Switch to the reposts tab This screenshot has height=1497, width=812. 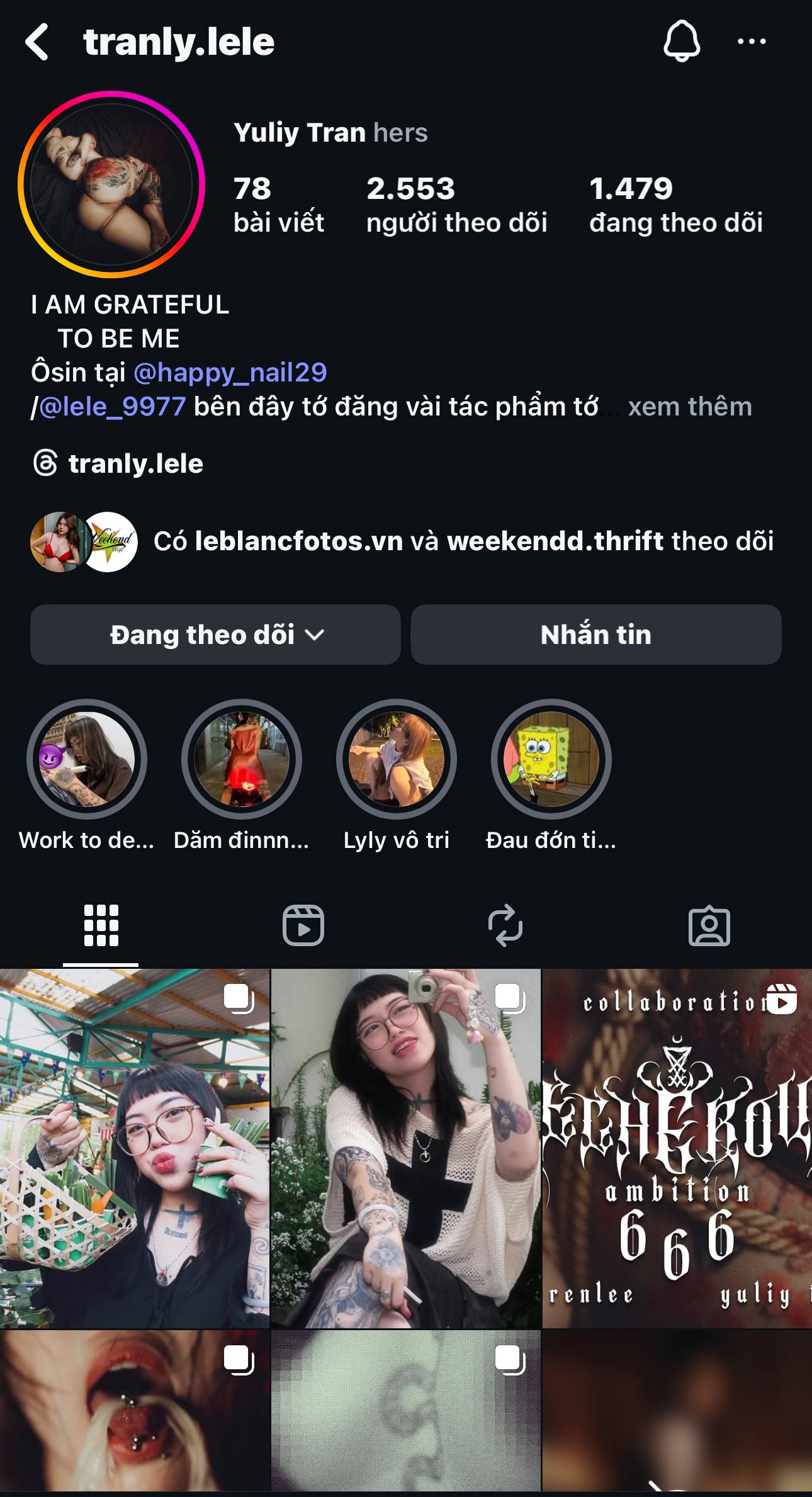pos(505,925)
